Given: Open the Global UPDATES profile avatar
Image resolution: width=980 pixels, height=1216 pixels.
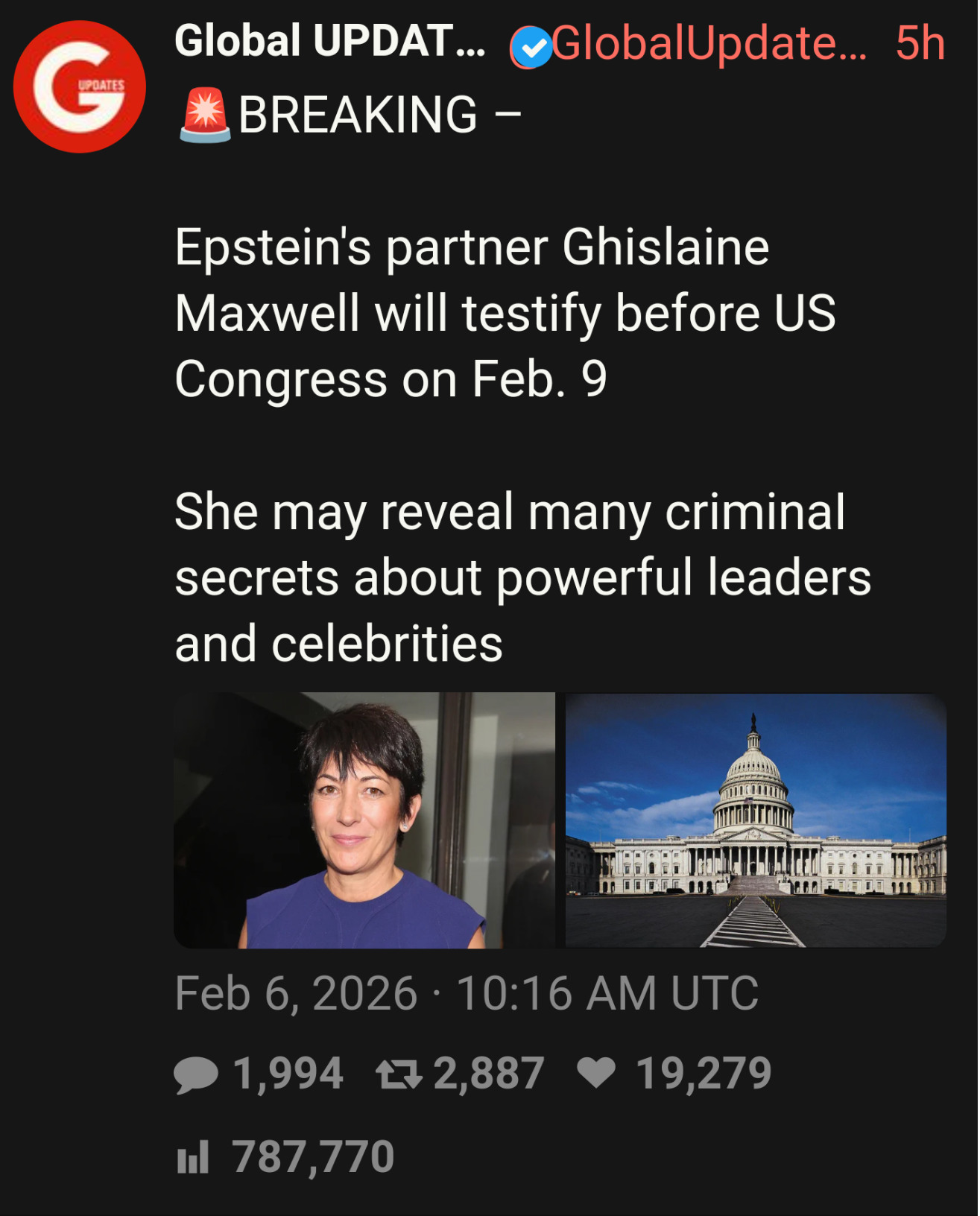Looking at the screenshot, I should point(79,86).
